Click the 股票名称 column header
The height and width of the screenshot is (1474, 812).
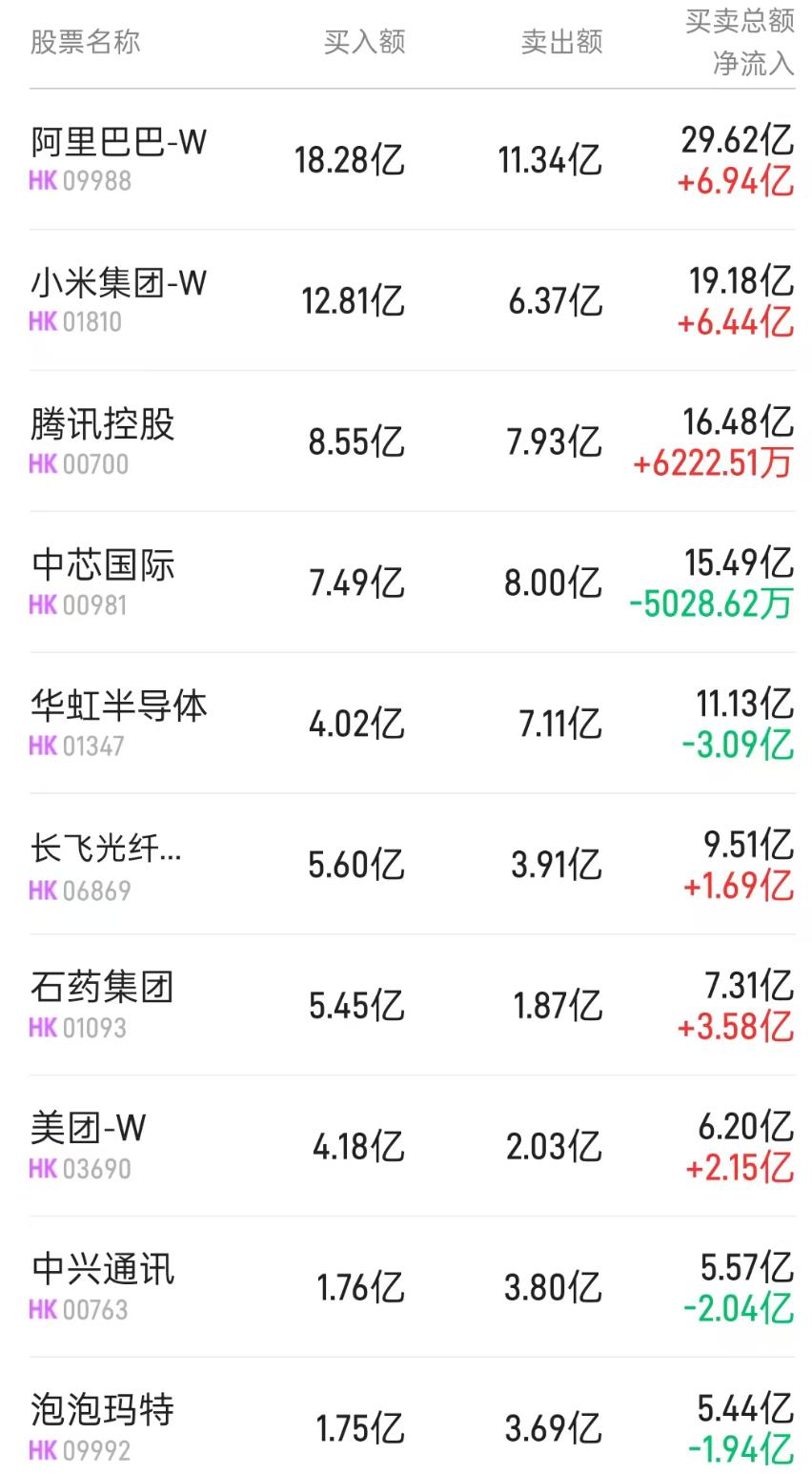tap(83, 42)
